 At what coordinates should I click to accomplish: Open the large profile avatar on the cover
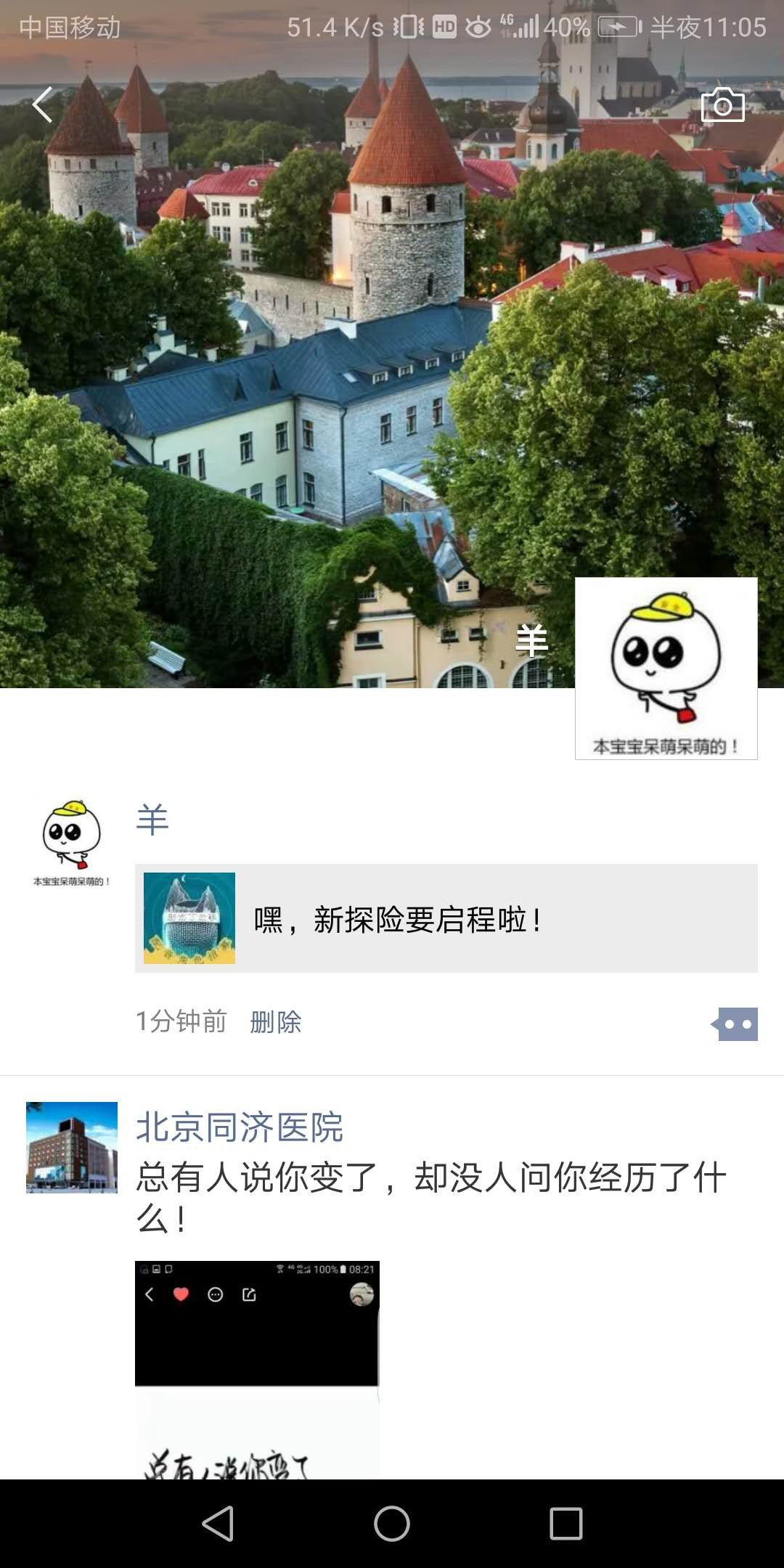(666, 669)
